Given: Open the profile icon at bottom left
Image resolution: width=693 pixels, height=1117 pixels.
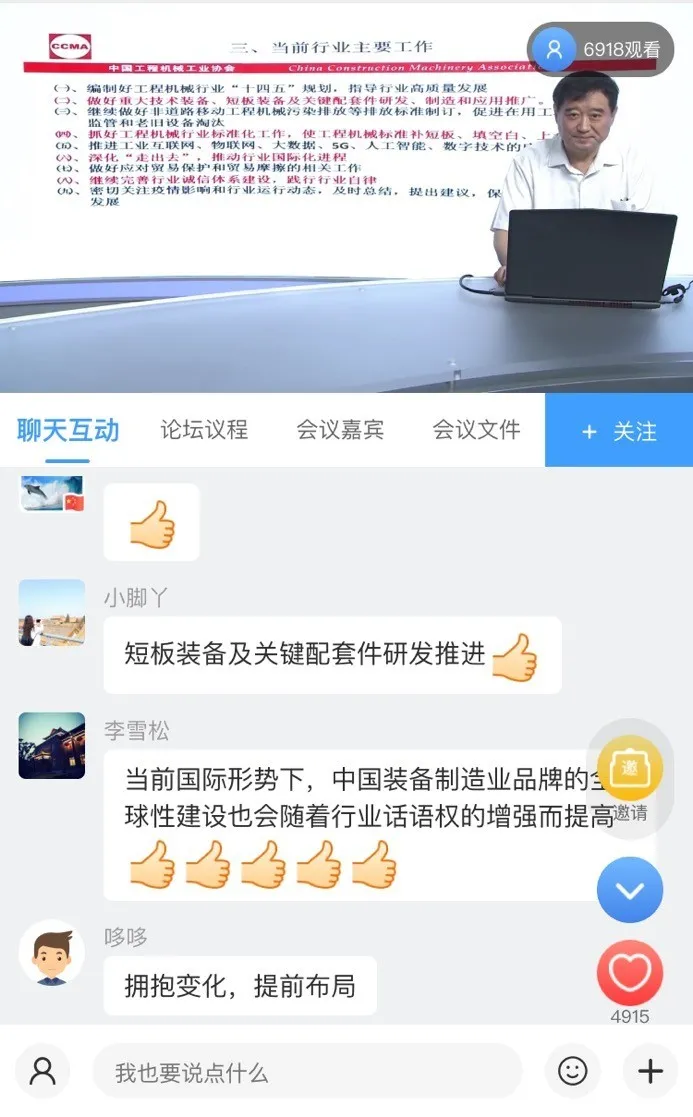Looking at the screenshot, I should tap(43, 1072).
